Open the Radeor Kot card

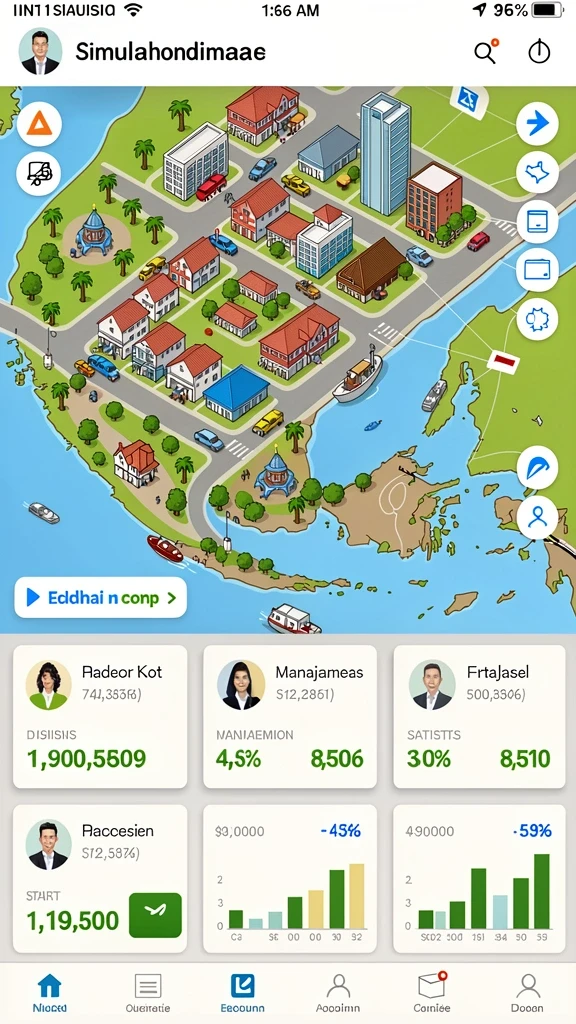point(100,717)
